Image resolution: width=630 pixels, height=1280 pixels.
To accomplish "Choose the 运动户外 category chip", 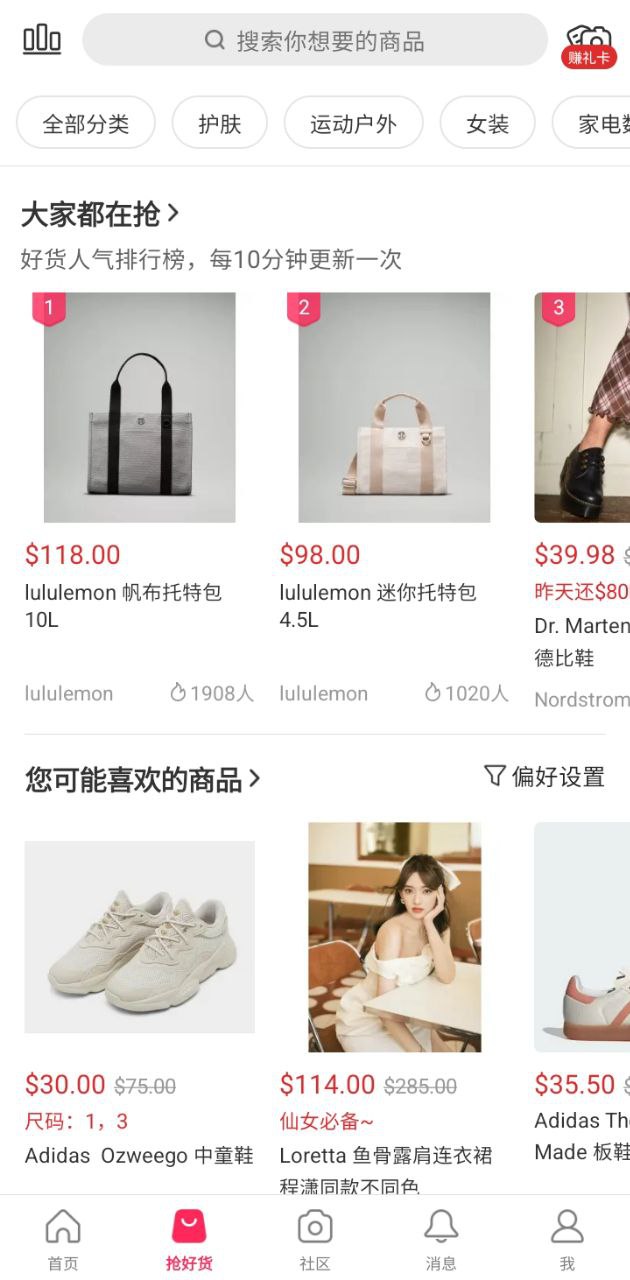I will coord(353,123).
